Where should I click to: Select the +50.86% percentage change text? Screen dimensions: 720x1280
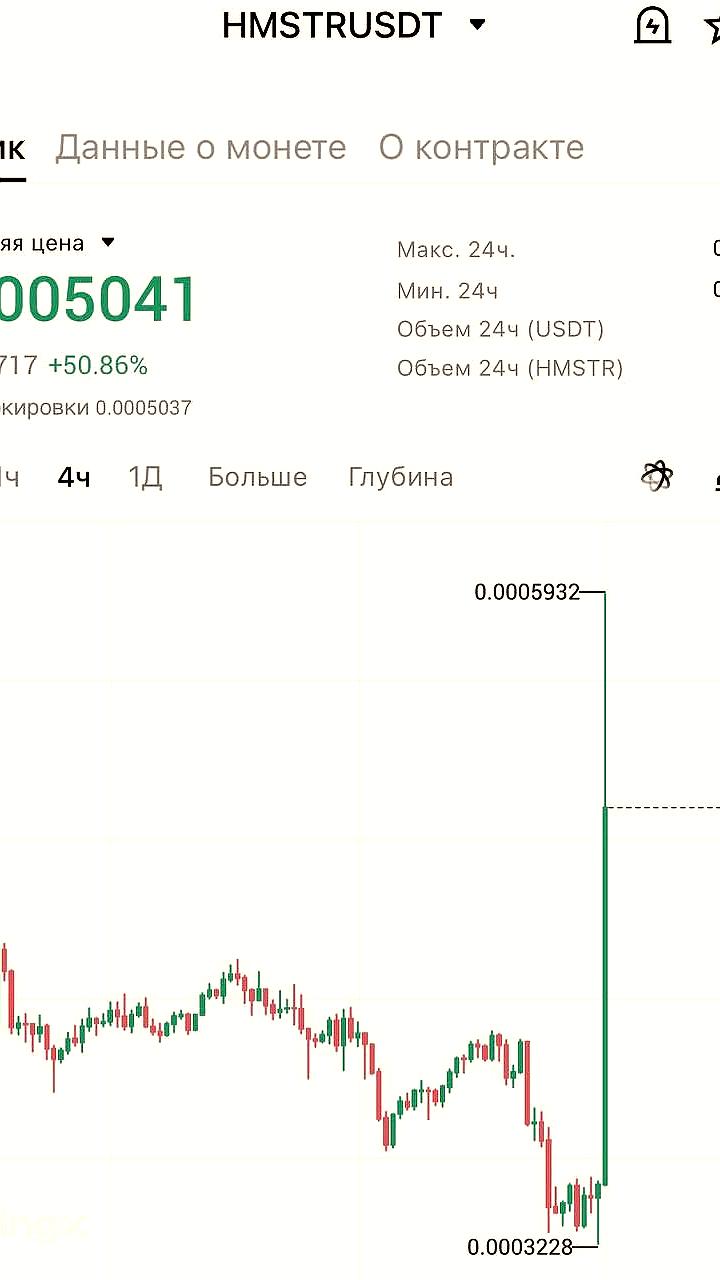click(x=100, y=366)
